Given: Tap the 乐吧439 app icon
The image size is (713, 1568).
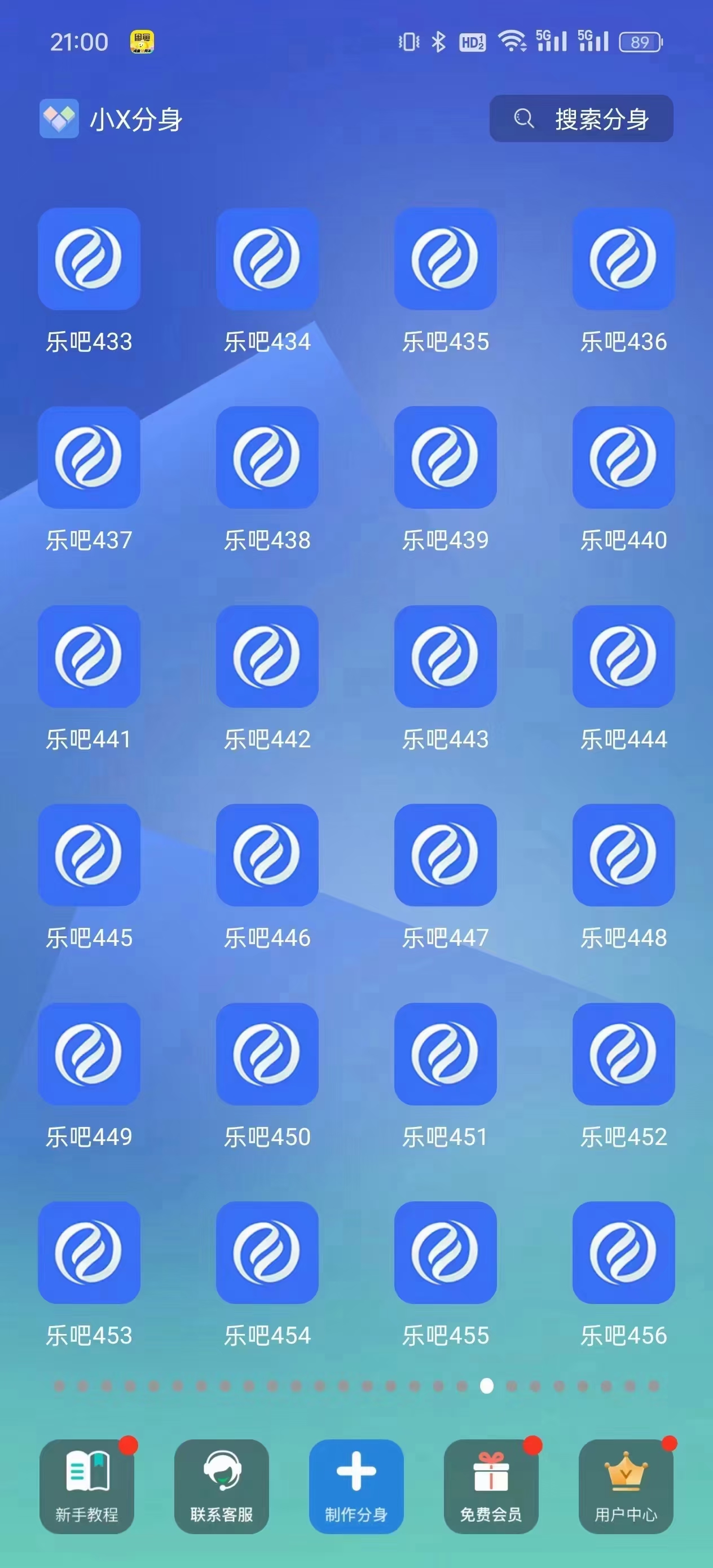Looking at the screenshot, I should coord(445,457).
